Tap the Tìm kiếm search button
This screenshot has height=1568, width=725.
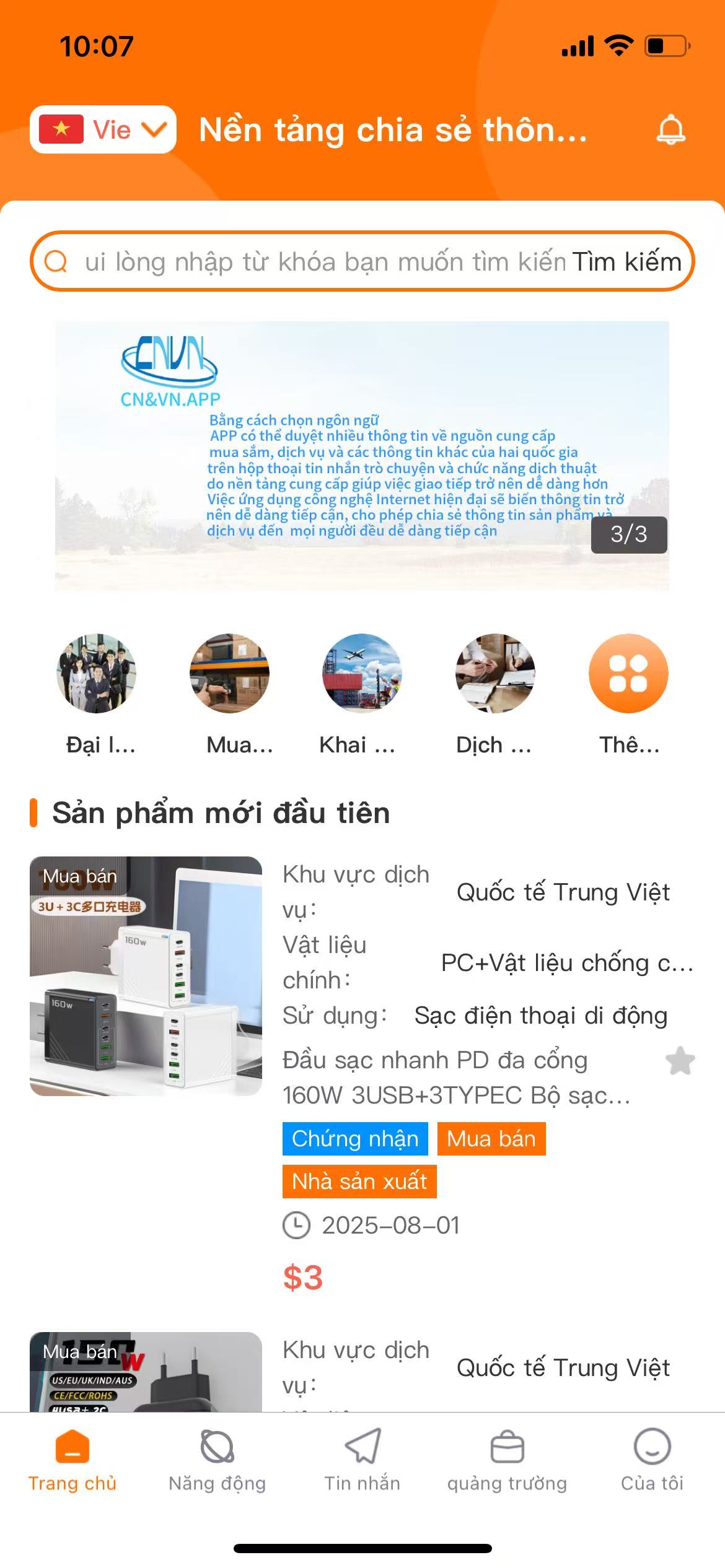click(x=626, y=262)
